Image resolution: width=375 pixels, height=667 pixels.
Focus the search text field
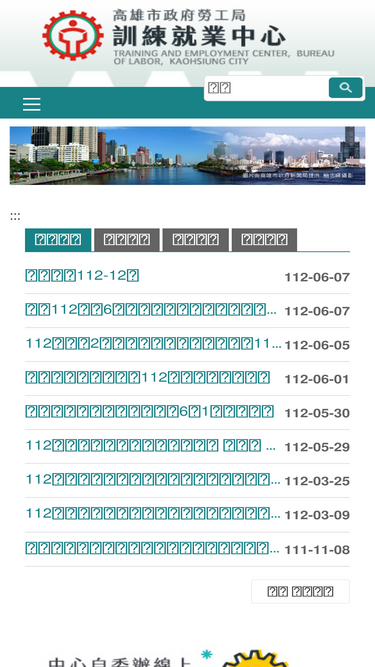pyautogui.click(x=267, y=88)
